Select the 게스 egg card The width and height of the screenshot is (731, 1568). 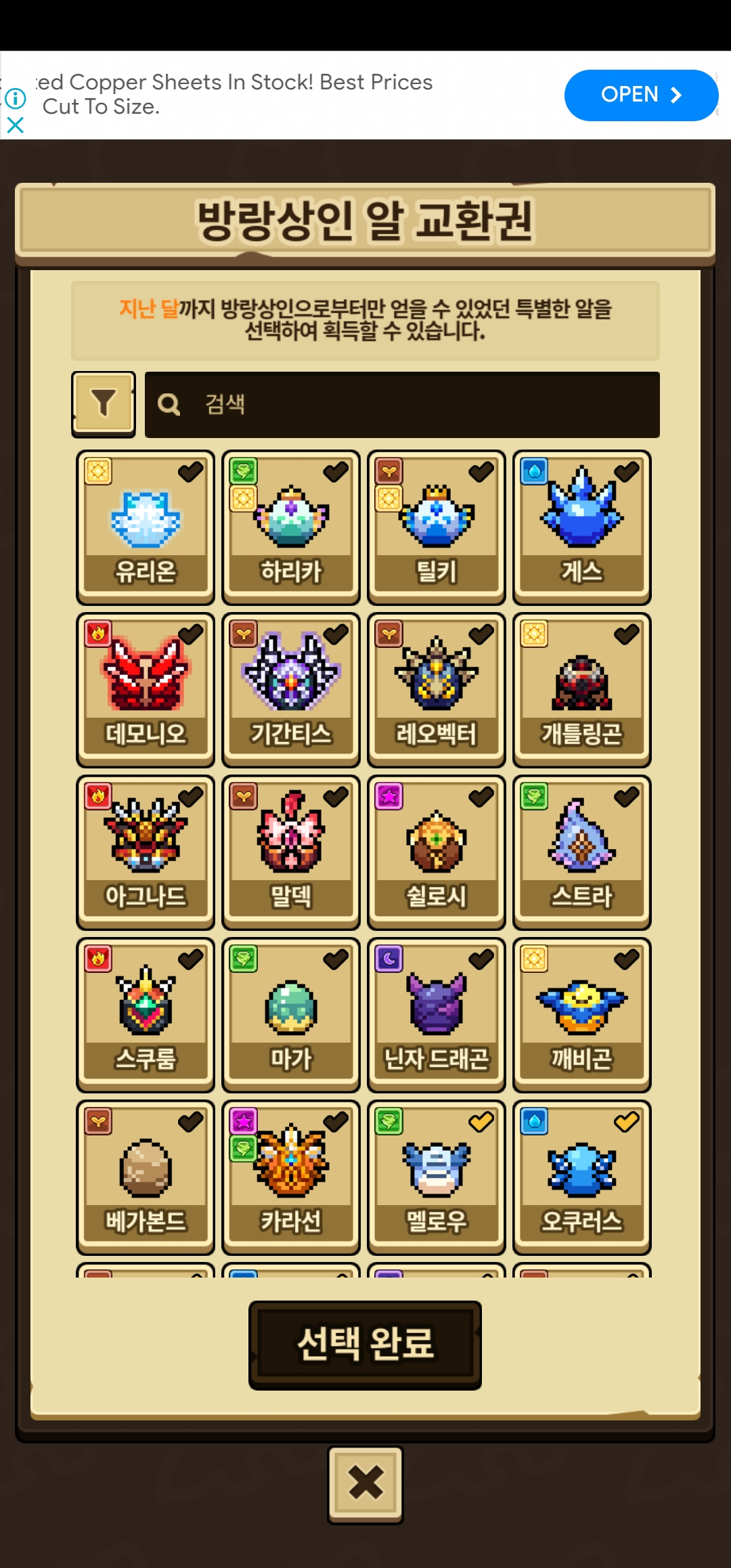pos(582,527)
